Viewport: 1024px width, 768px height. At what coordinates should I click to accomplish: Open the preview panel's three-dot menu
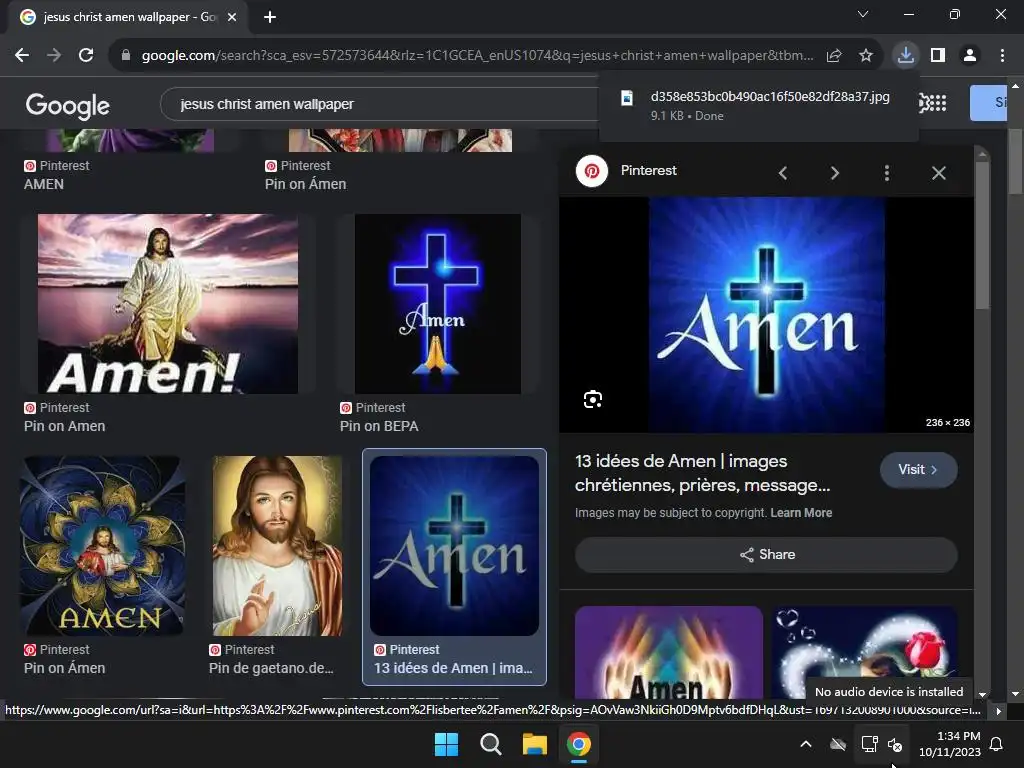[886, 173]
